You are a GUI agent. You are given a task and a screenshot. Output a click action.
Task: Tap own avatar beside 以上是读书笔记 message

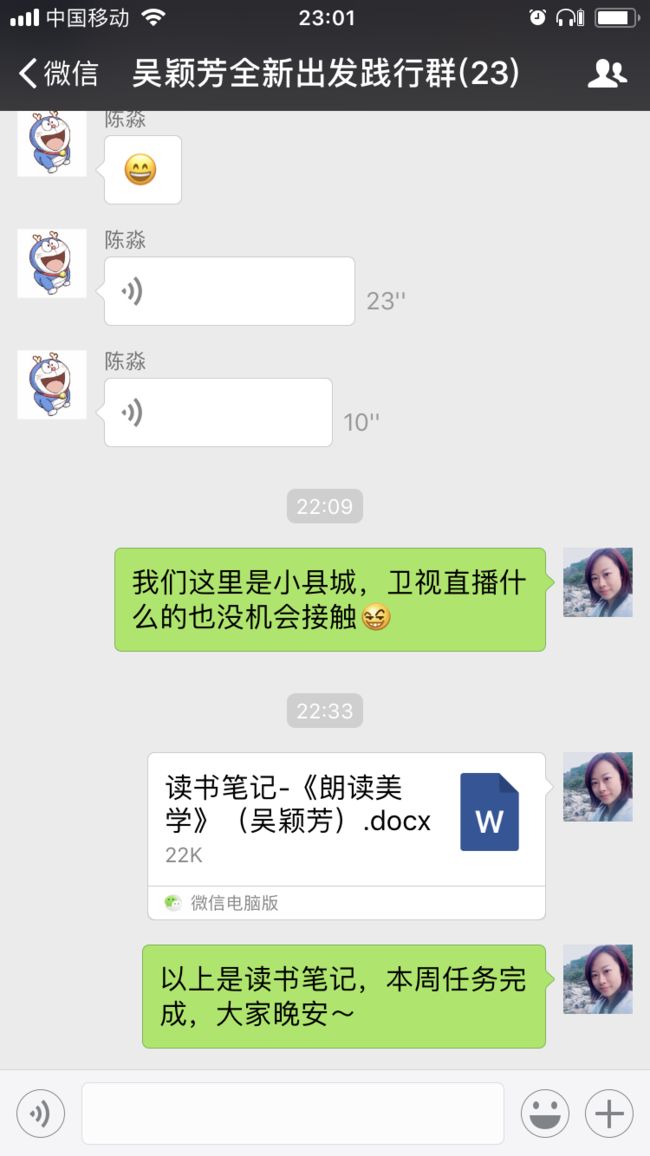point(598,979)
